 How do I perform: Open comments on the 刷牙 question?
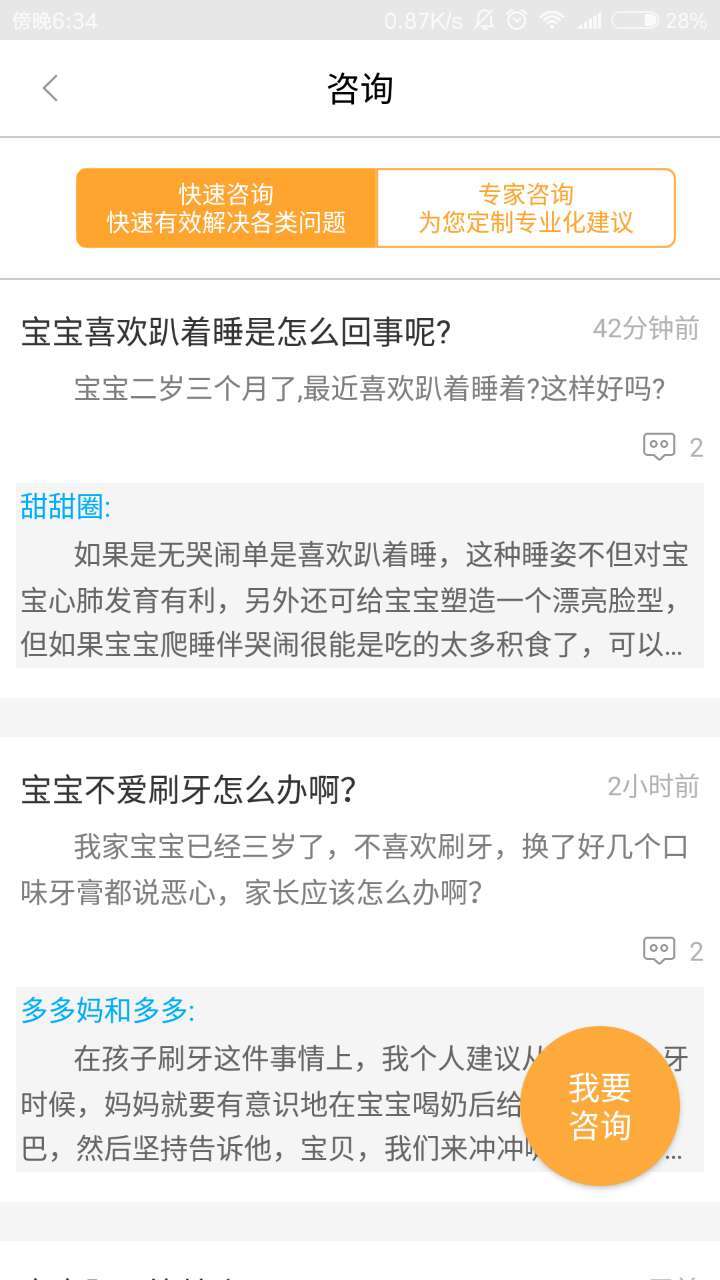pos(672,951)
